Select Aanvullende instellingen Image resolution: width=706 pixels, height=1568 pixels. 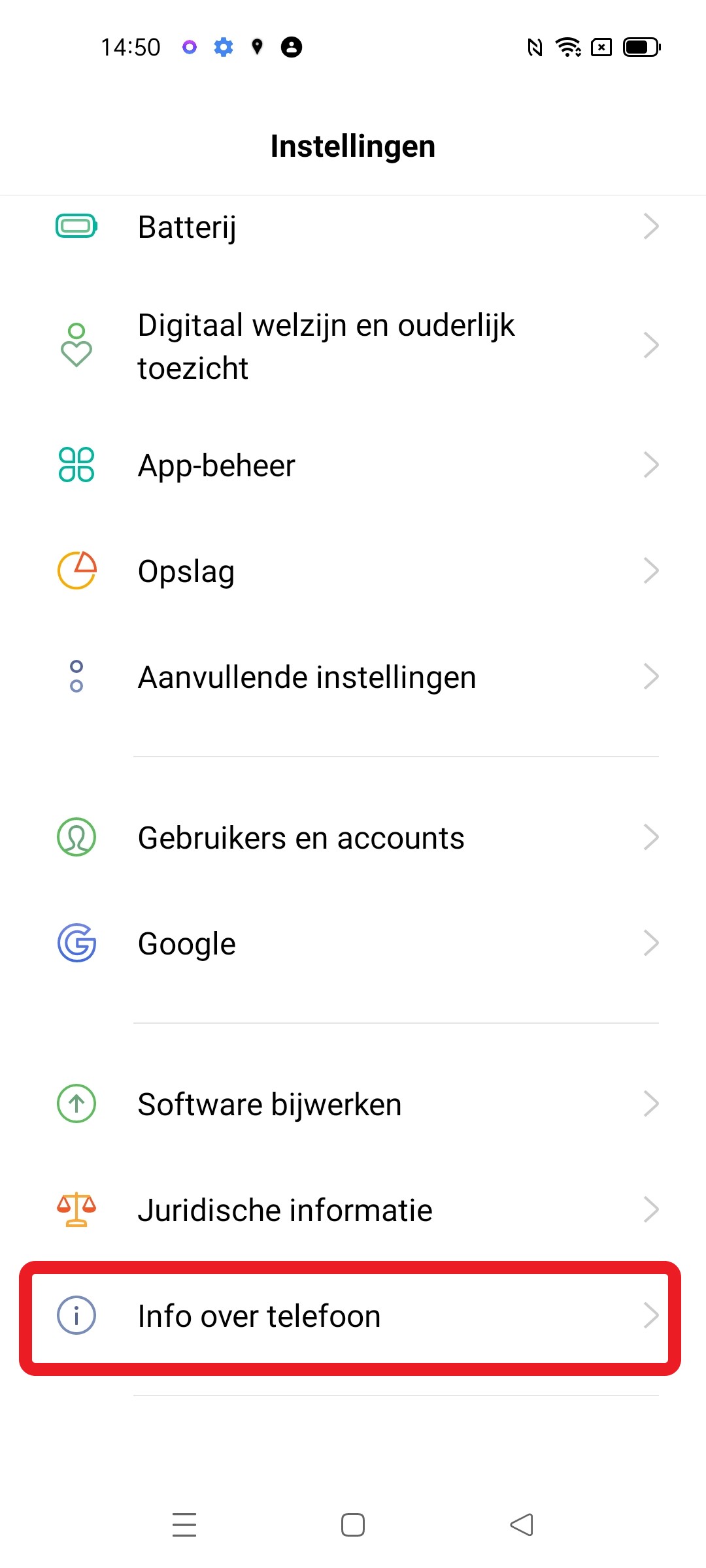353,677
